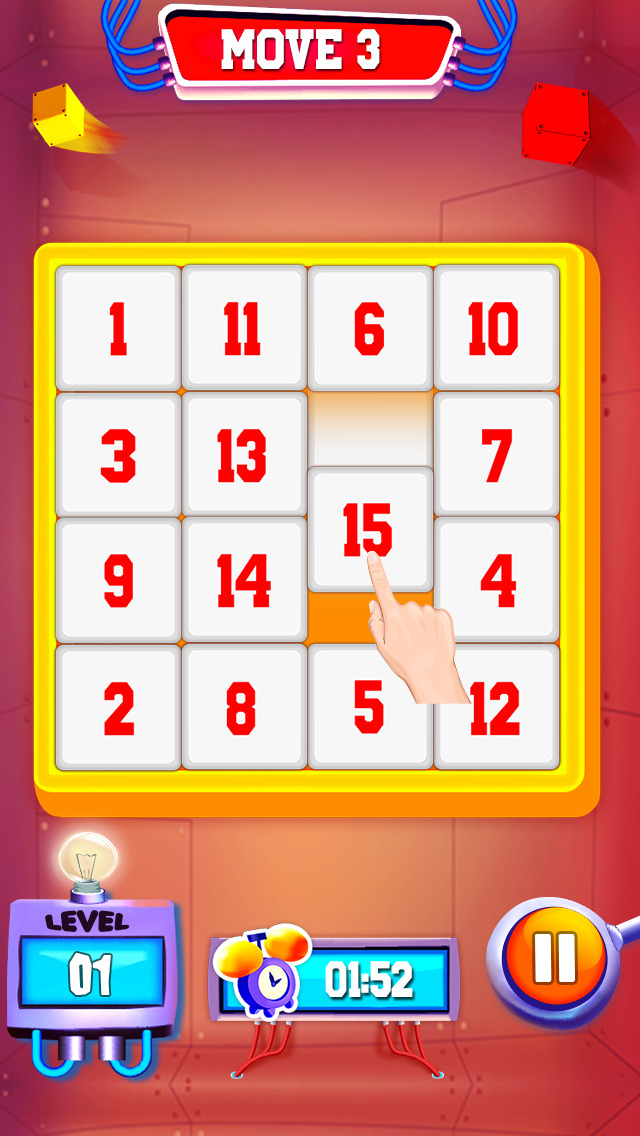Image resolution: width=640 pixels, height=1136 pixels.
Task: Select tile number 9
Action: [118, 580]
